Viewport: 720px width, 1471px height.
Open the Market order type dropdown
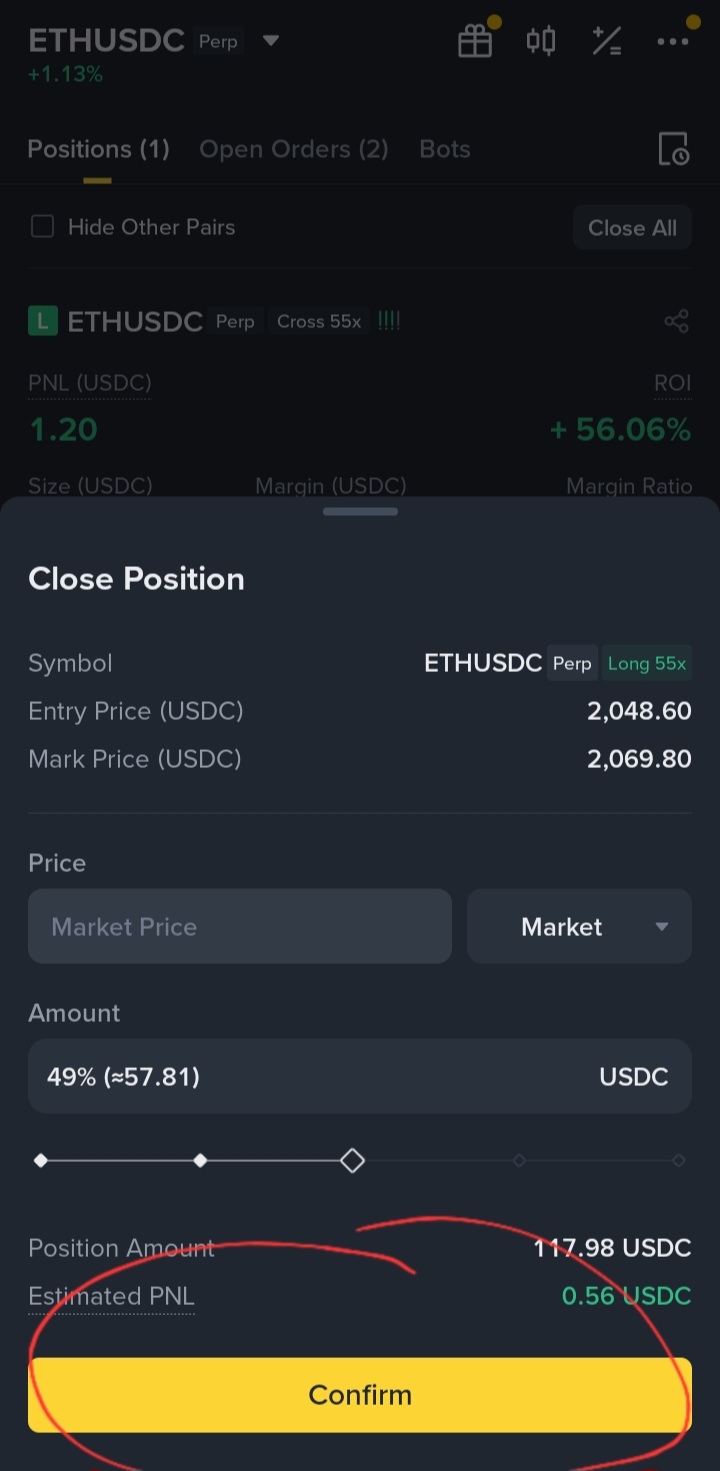[x=579, y=927]
